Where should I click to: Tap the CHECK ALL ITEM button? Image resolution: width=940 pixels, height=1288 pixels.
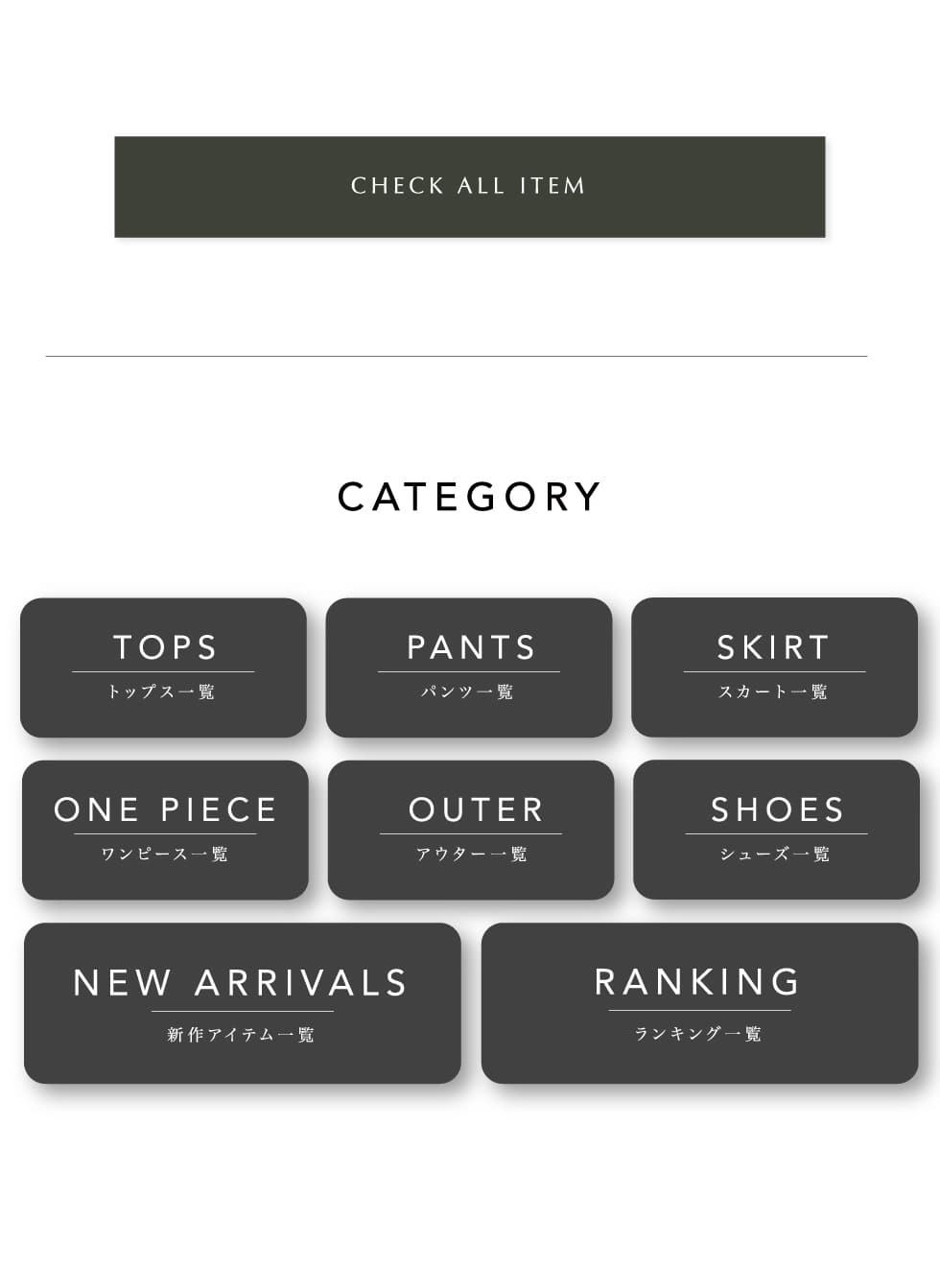pyautogui.click(x=469, y=186)
